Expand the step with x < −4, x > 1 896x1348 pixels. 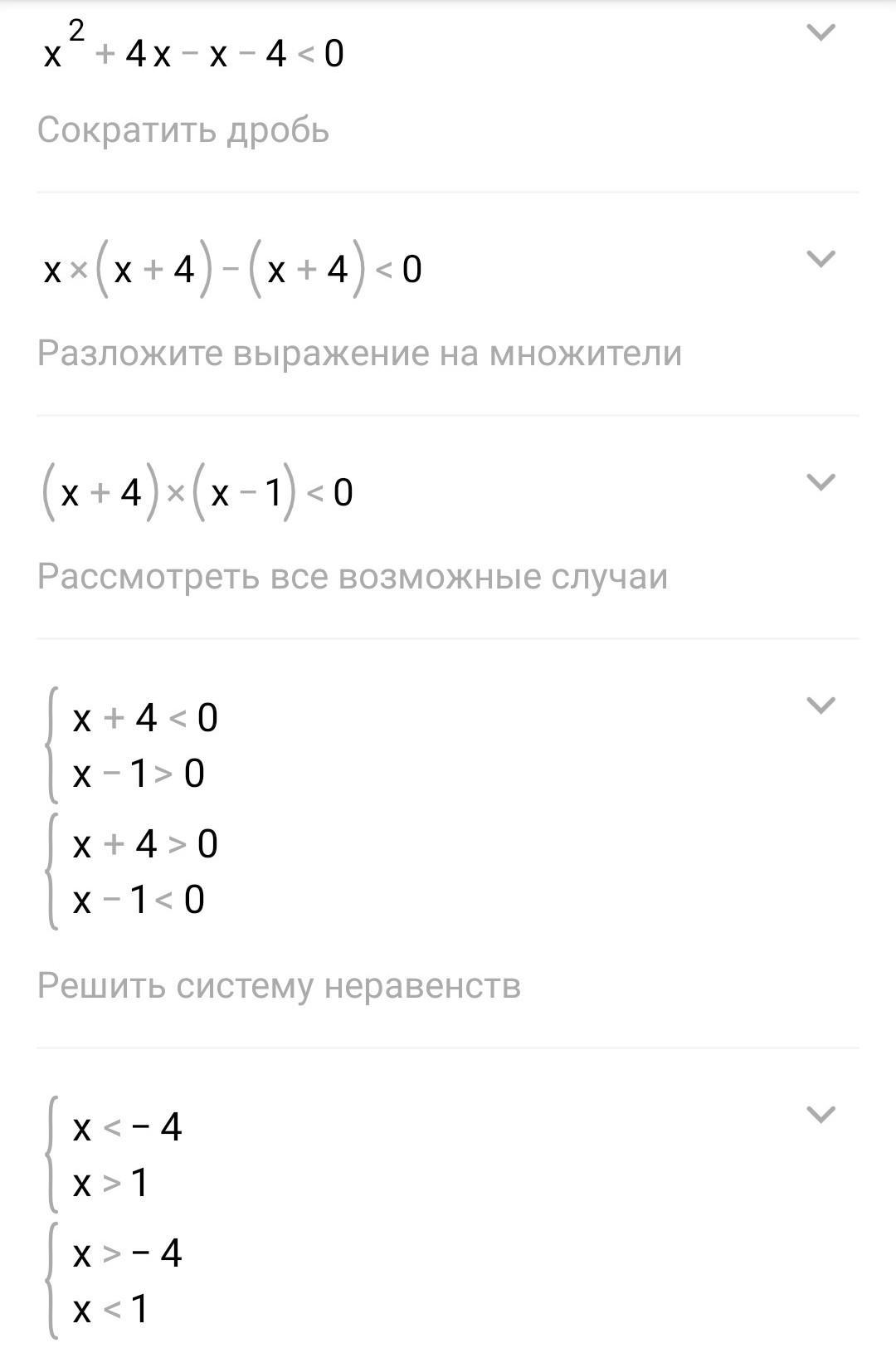point(821,1114)
